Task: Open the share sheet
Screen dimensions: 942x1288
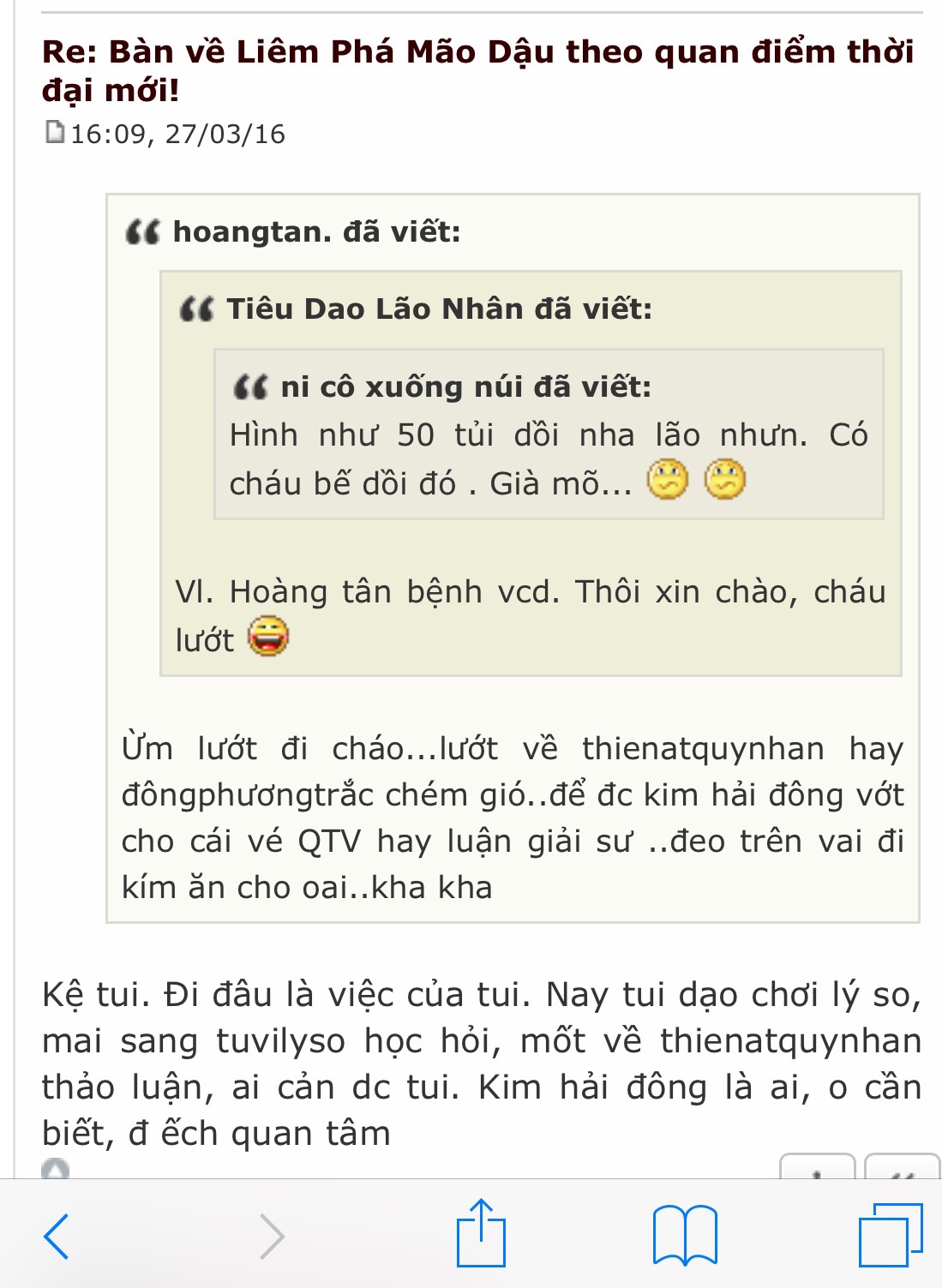Action: pos(481,1233)
